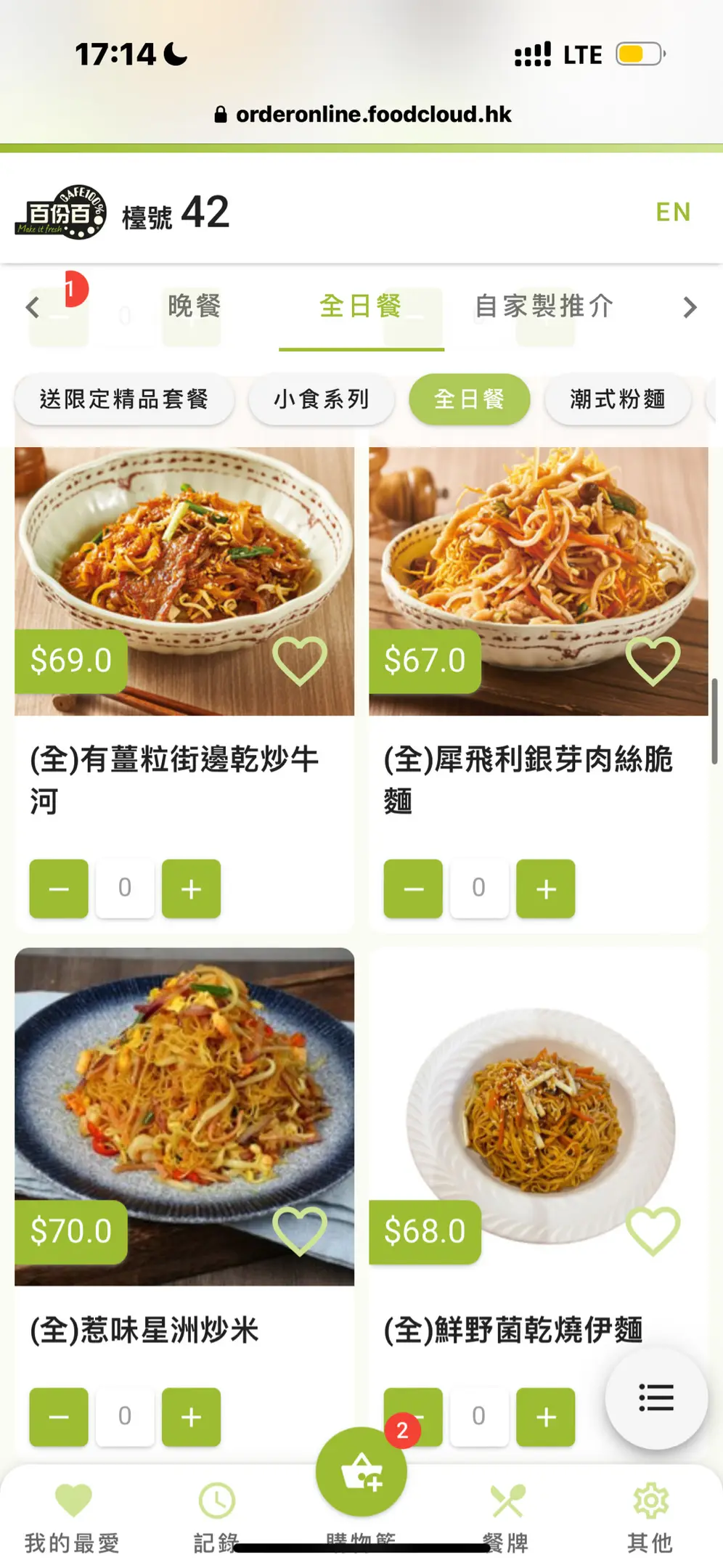Increase quantity of 鮮野菌乾燒伊麵

[545, 1416]
